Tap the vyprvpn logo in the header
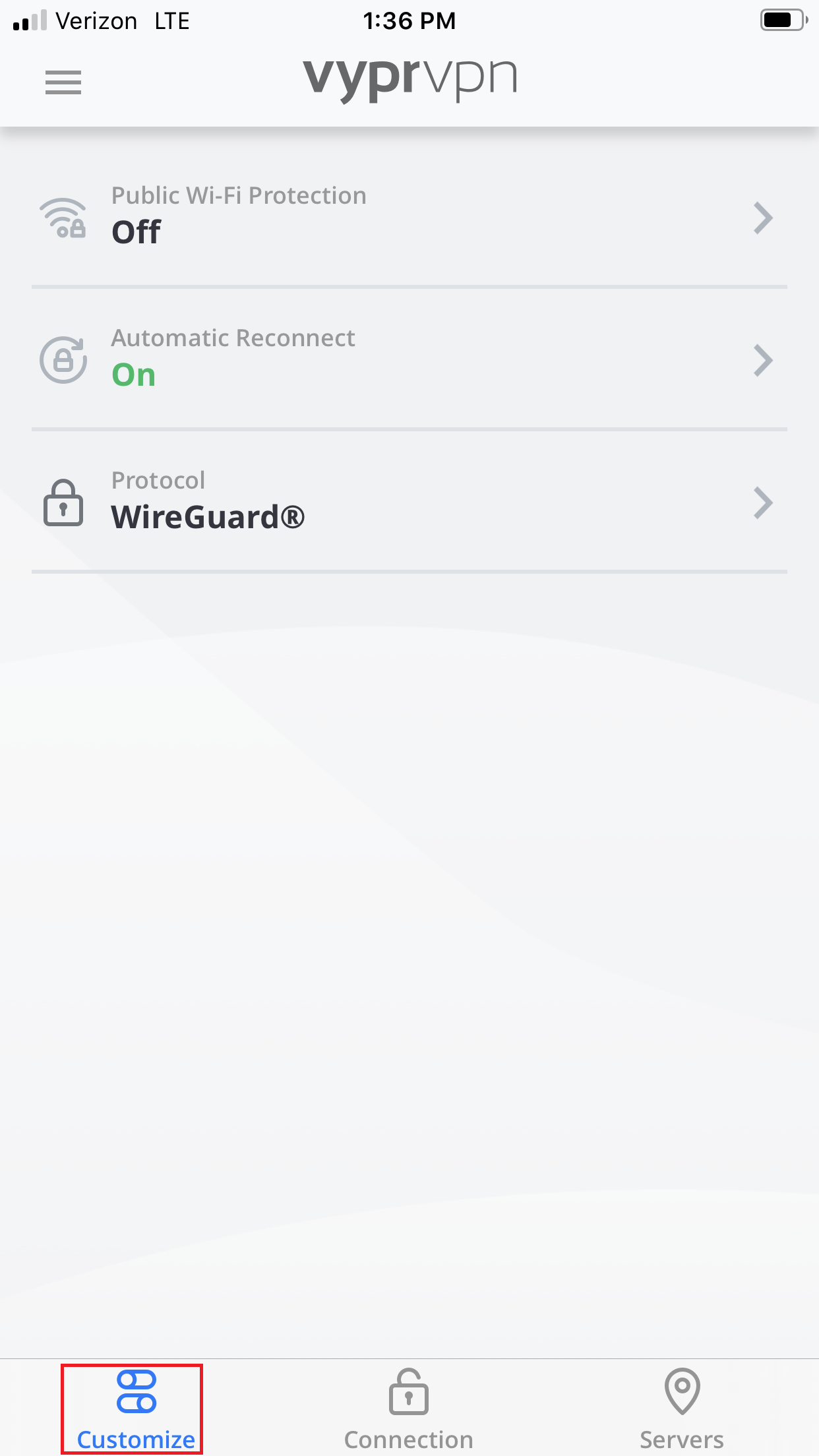819x1456 pixels. tap(409, 78)
